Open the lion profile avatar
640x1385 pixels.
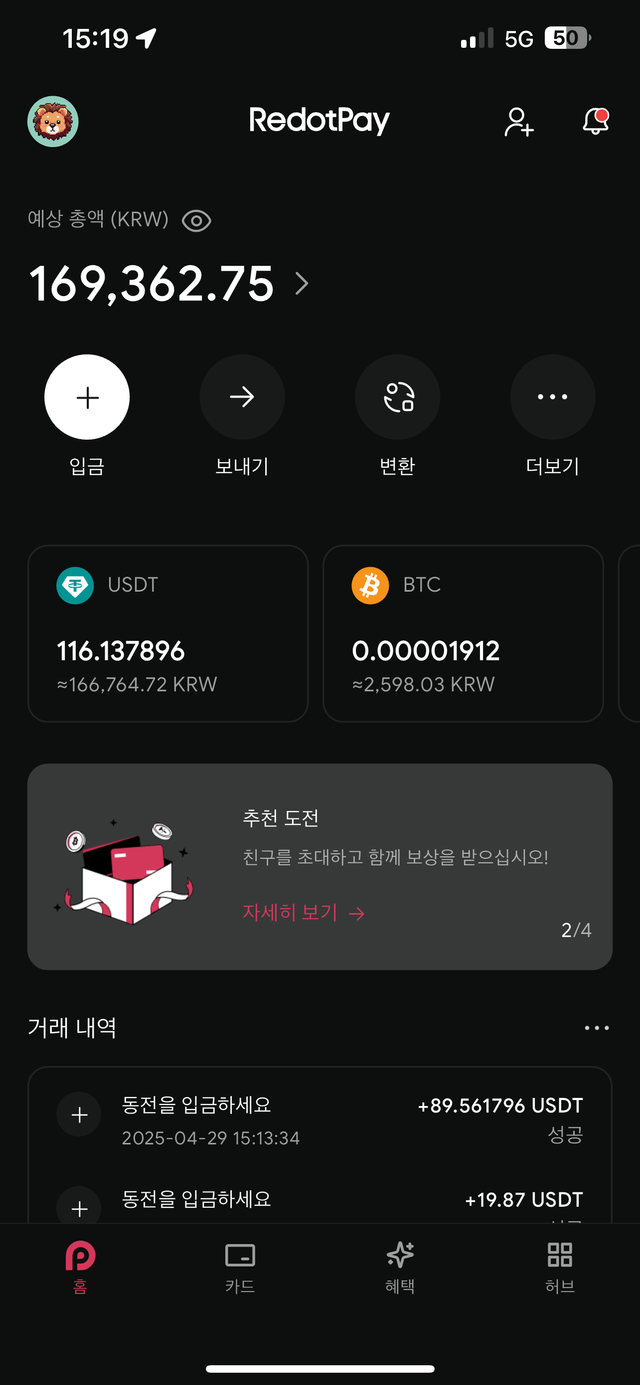tap(53, 122)
